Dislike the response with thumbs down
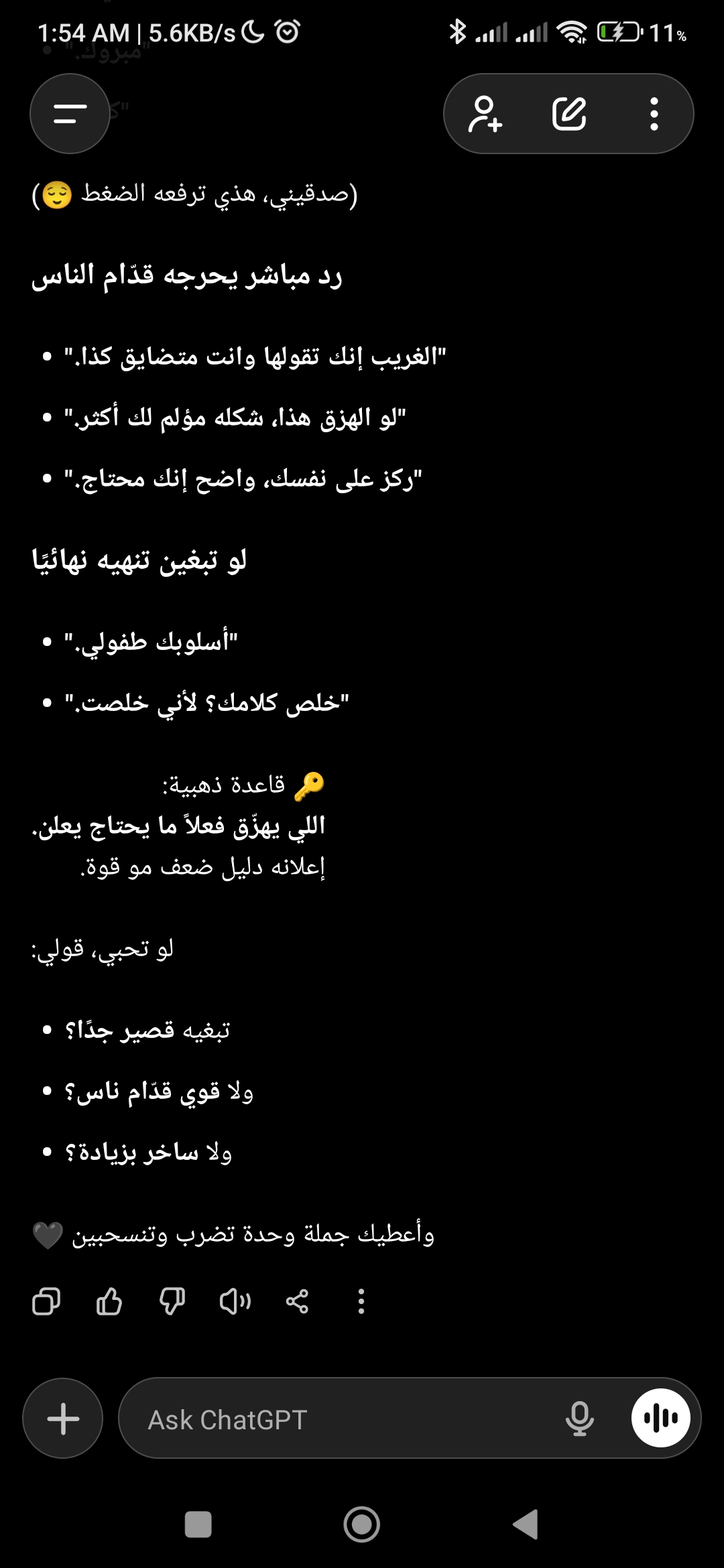 (x=172, y=1301)
